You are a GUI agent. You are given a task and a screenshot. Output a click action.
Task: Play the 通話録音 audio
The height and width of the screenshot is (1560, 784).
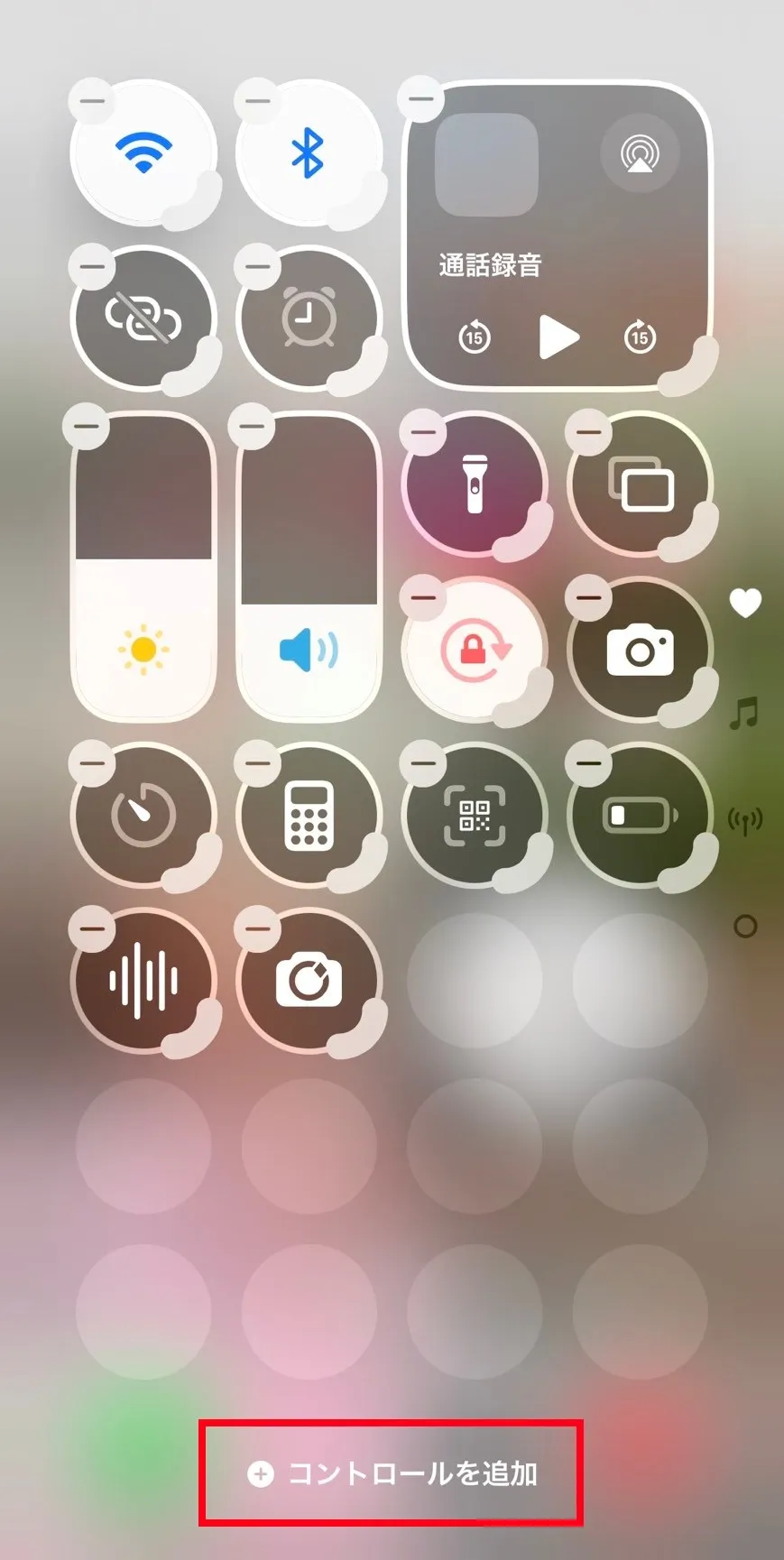click(558, 338)
